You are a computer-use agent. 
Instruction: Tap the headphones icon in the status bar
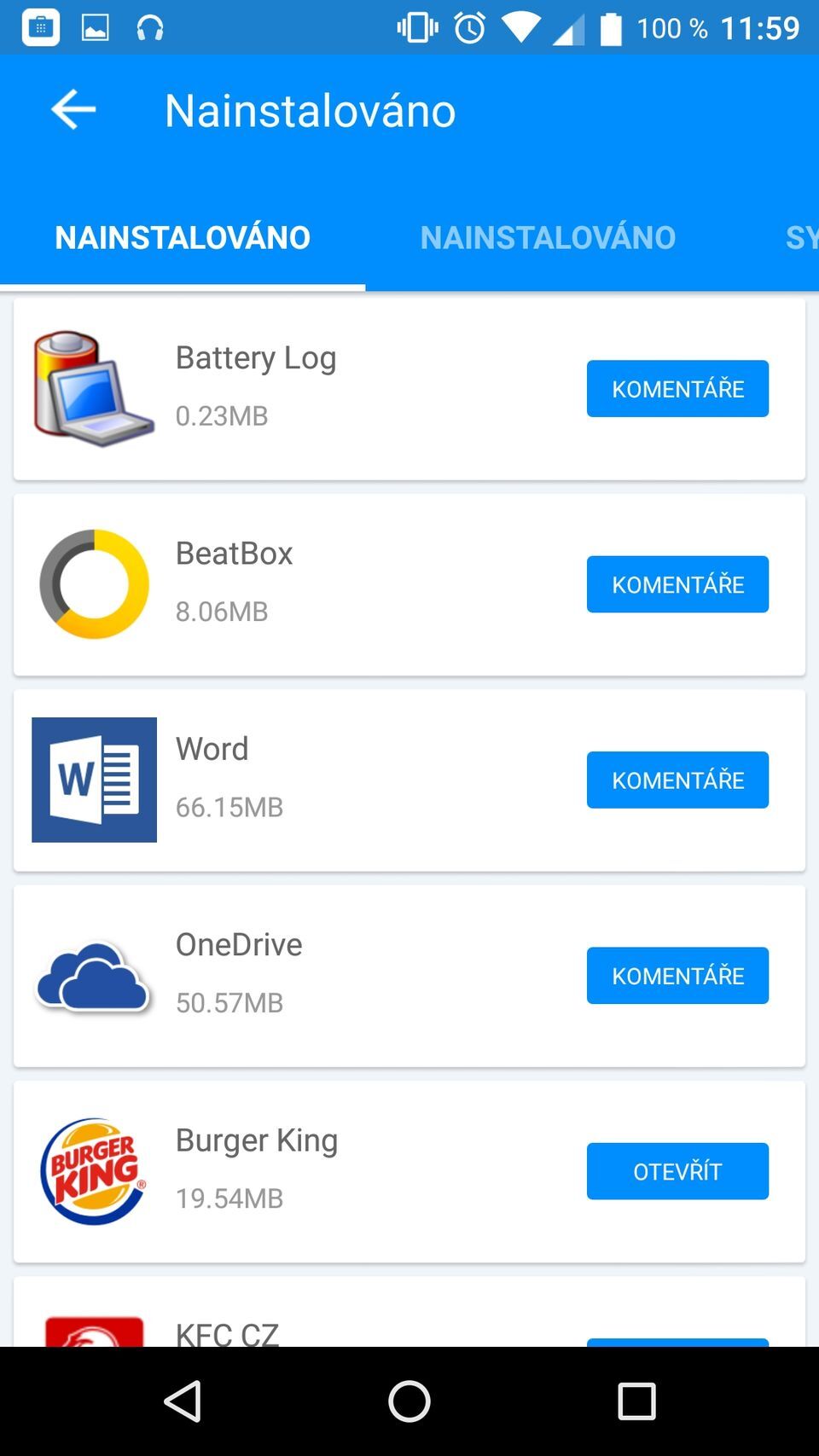(x=150, y=26)
